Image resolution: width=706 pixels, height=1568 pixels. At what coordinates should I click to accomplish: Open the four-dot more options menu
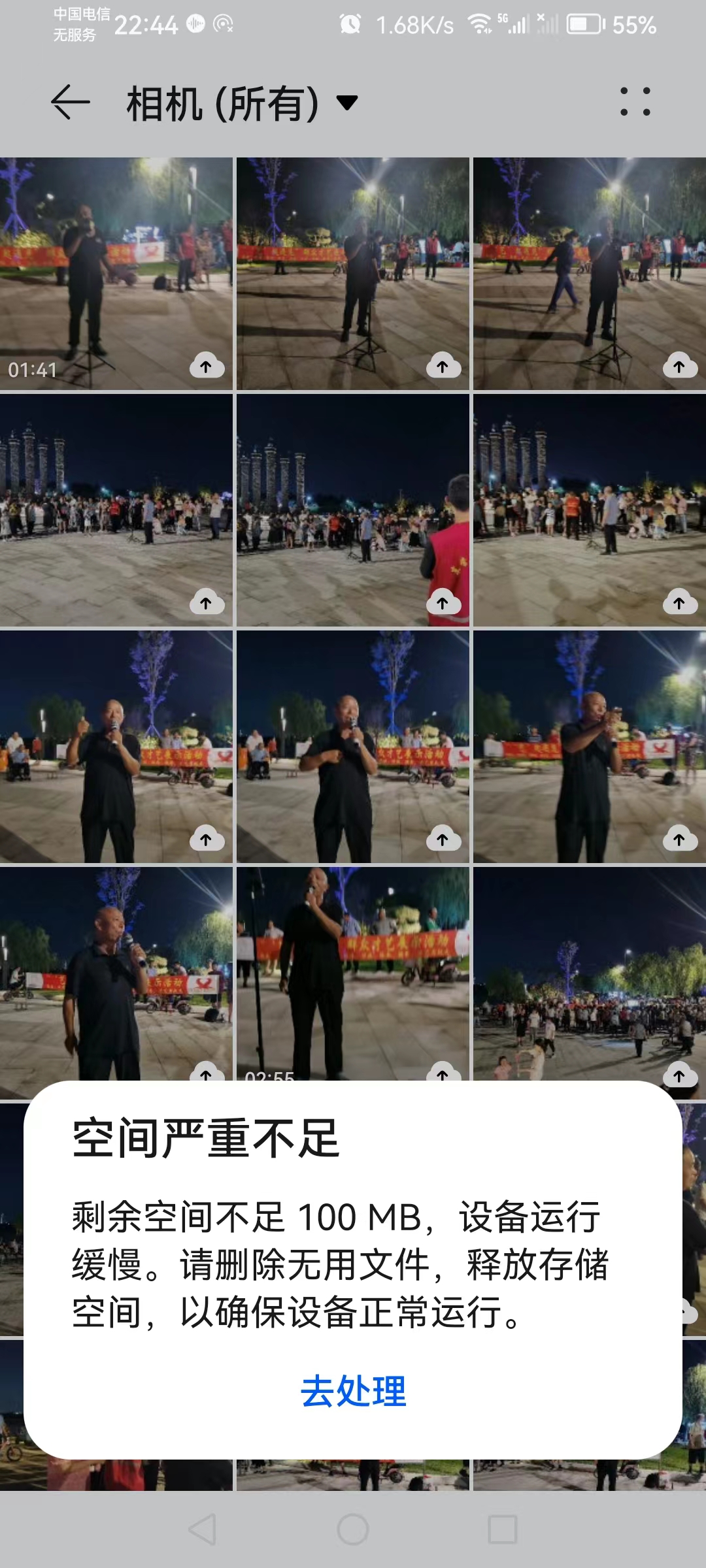(x=635, y=102)
